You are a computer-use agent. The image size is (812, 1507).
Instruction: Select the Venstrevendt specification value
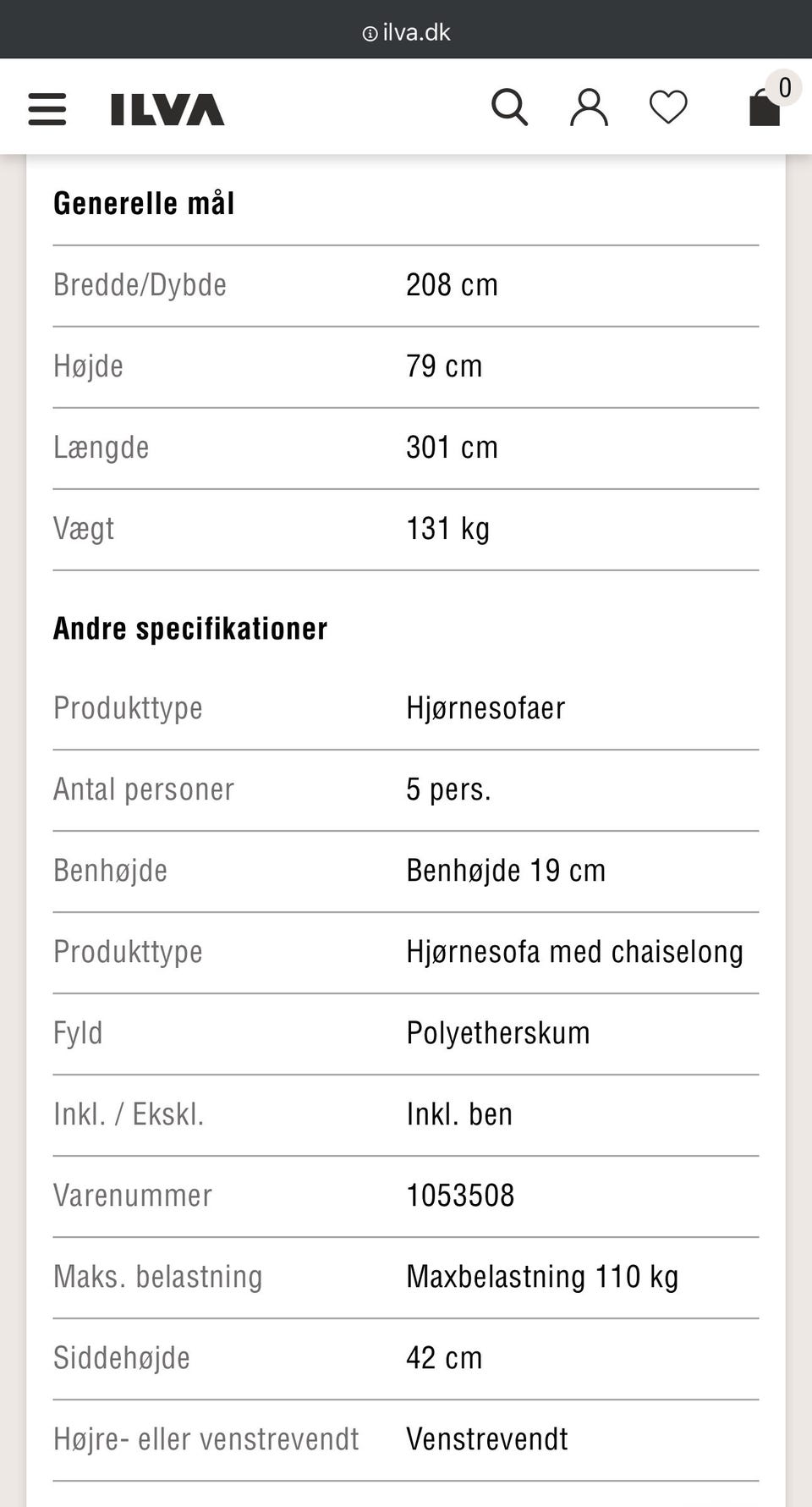click(x=487, y=1438)
